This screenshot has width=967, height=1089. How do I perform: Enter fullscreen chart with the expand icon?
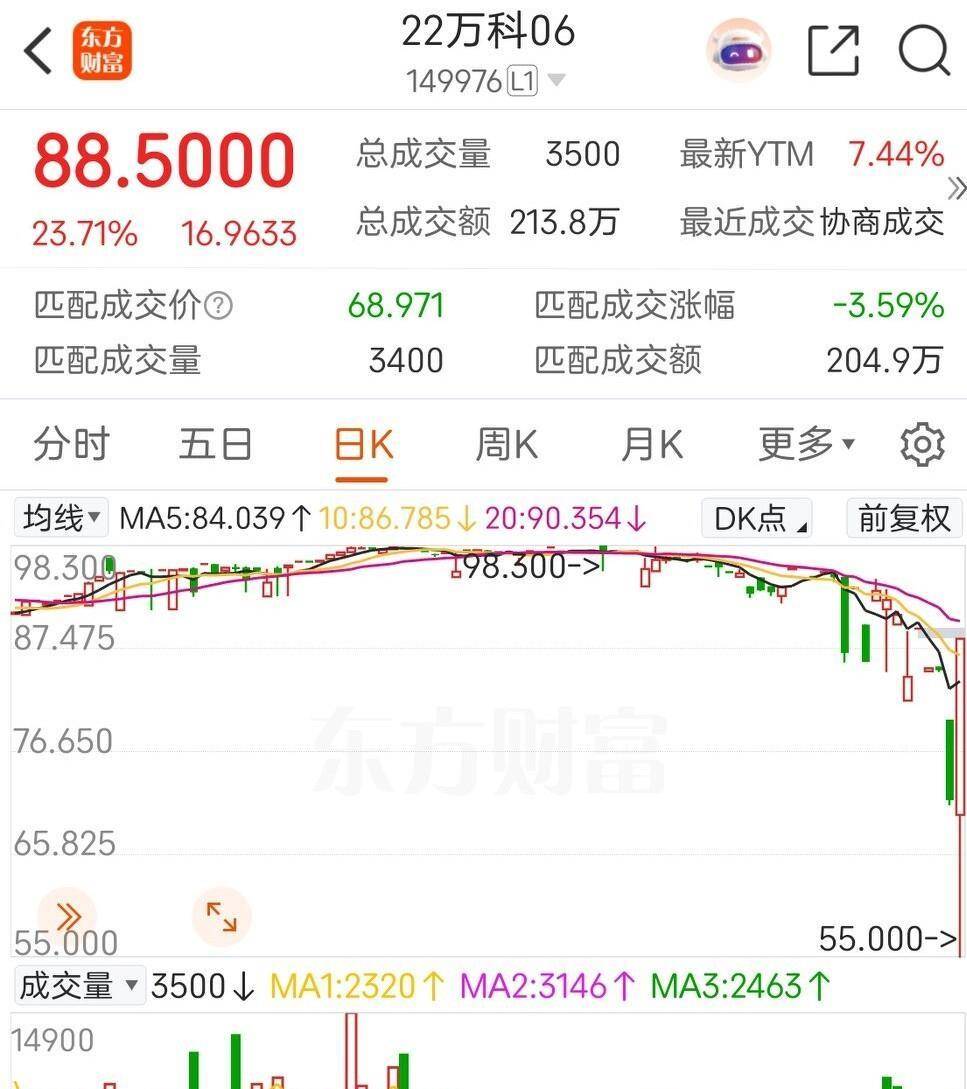coord(221,915)
